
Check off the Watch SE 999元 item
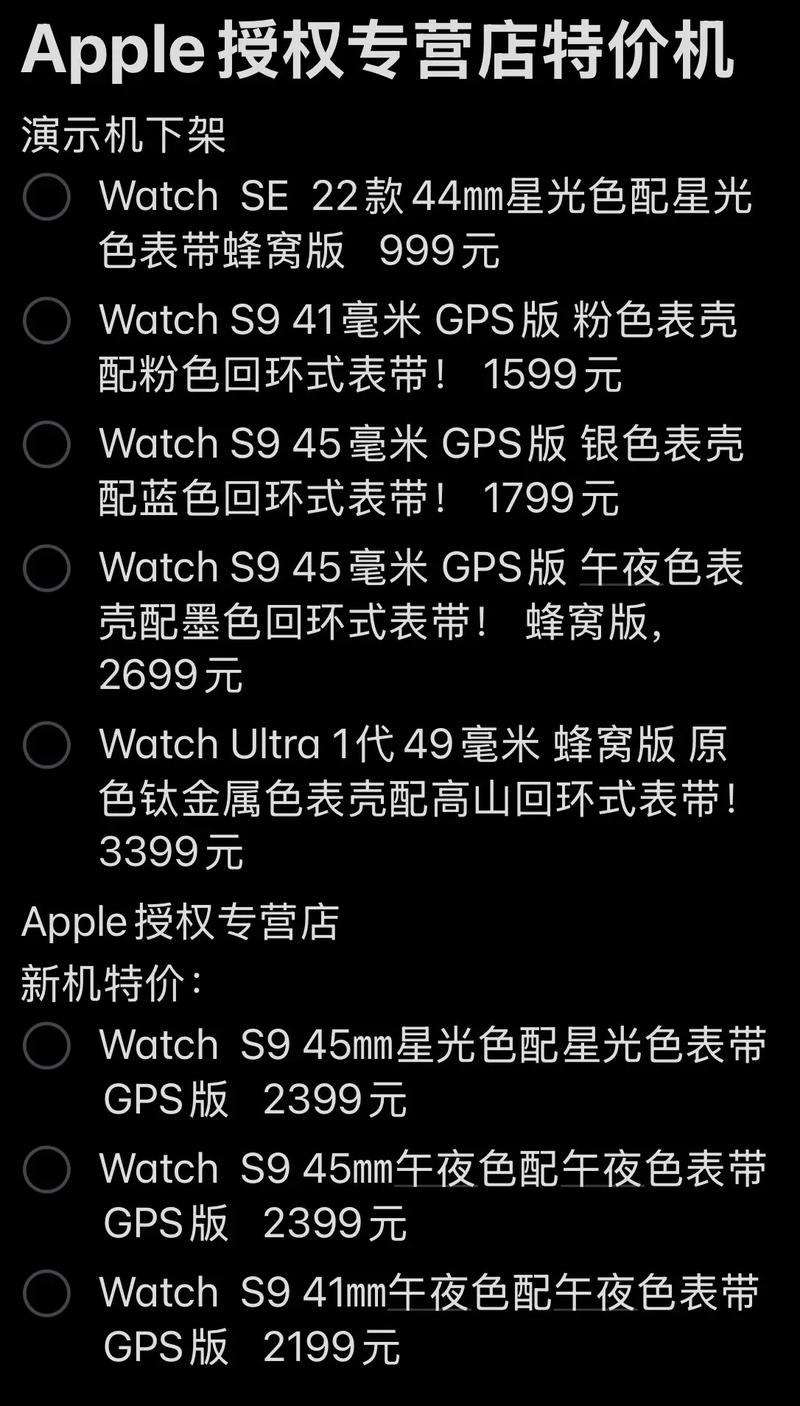pos(46,197)
